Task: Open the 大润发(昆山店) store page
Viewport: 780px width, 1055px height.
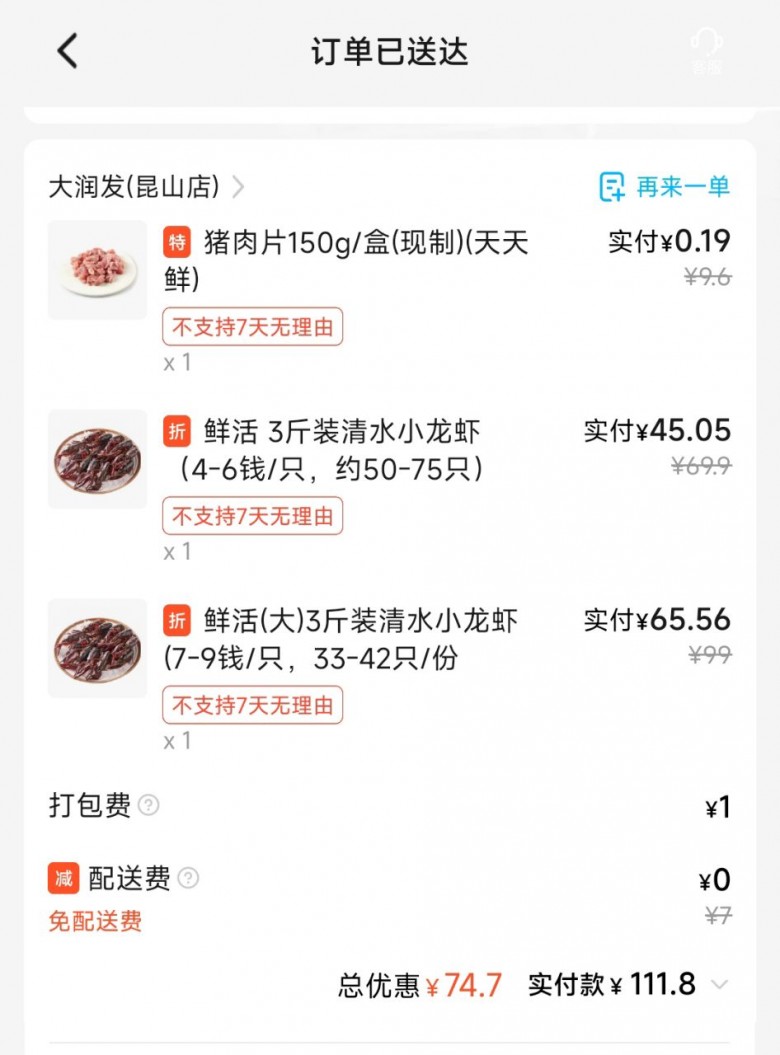Action: coord(146,187)
